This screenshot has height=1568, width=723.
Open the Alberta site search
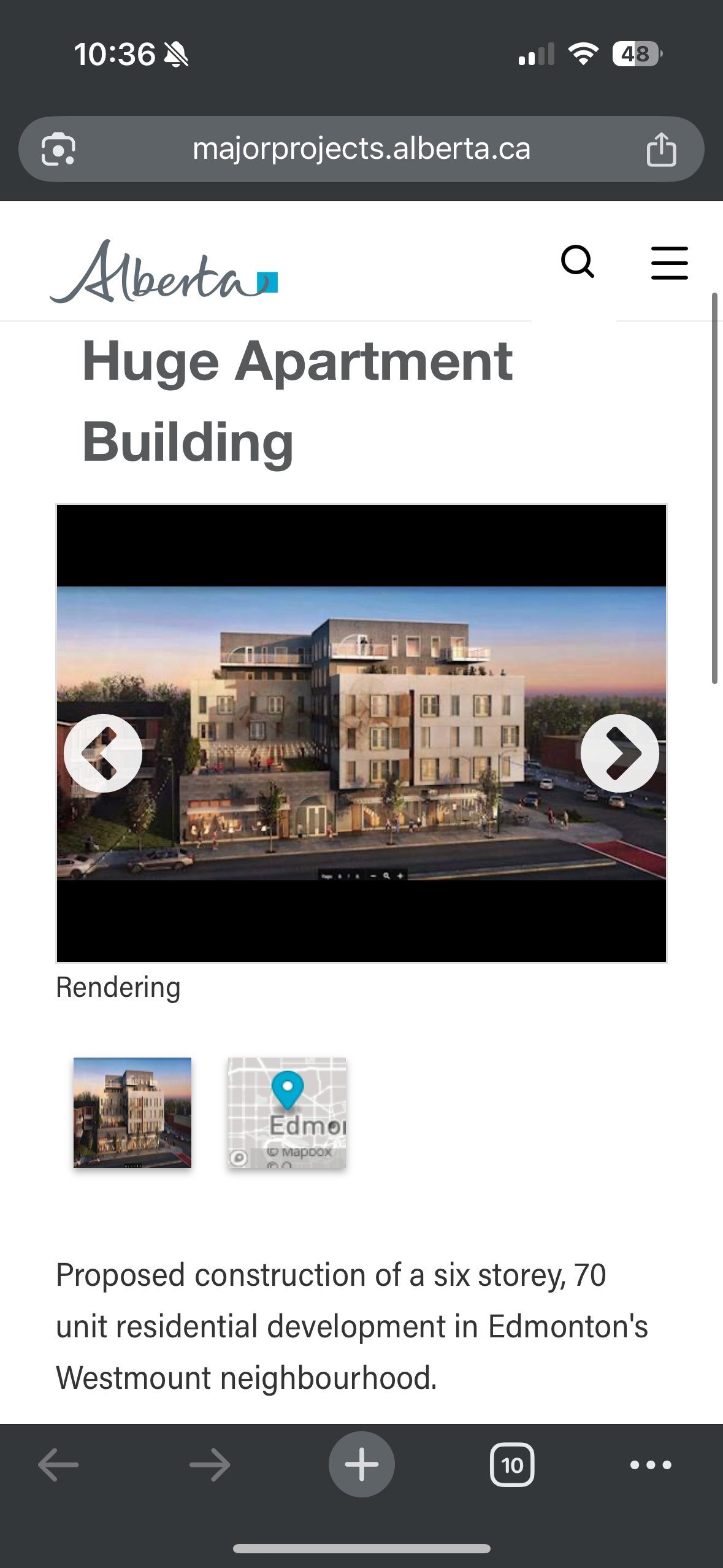coord(577,263)
